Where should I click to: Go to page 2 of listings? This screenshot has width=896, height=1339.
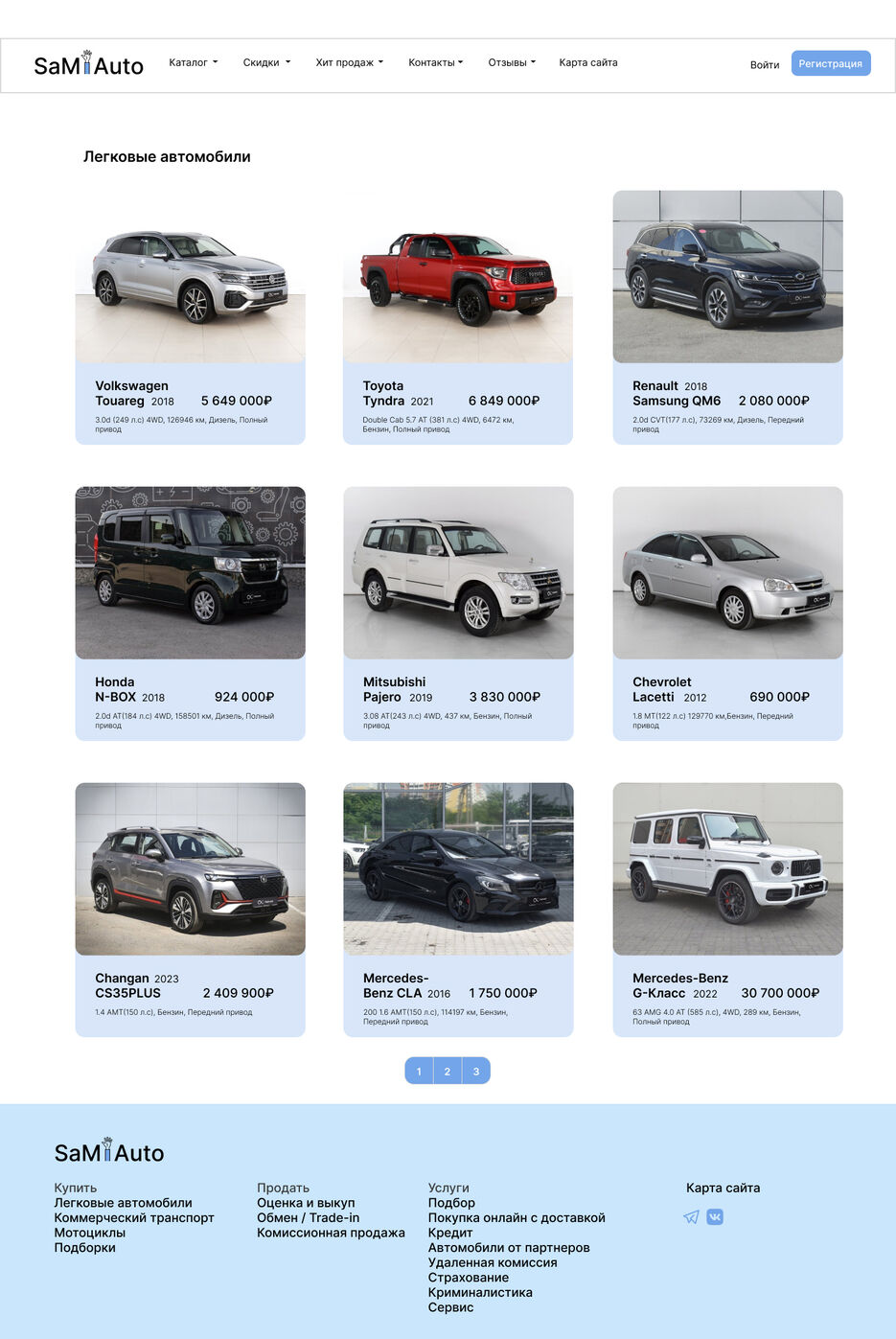(448, 1072)
